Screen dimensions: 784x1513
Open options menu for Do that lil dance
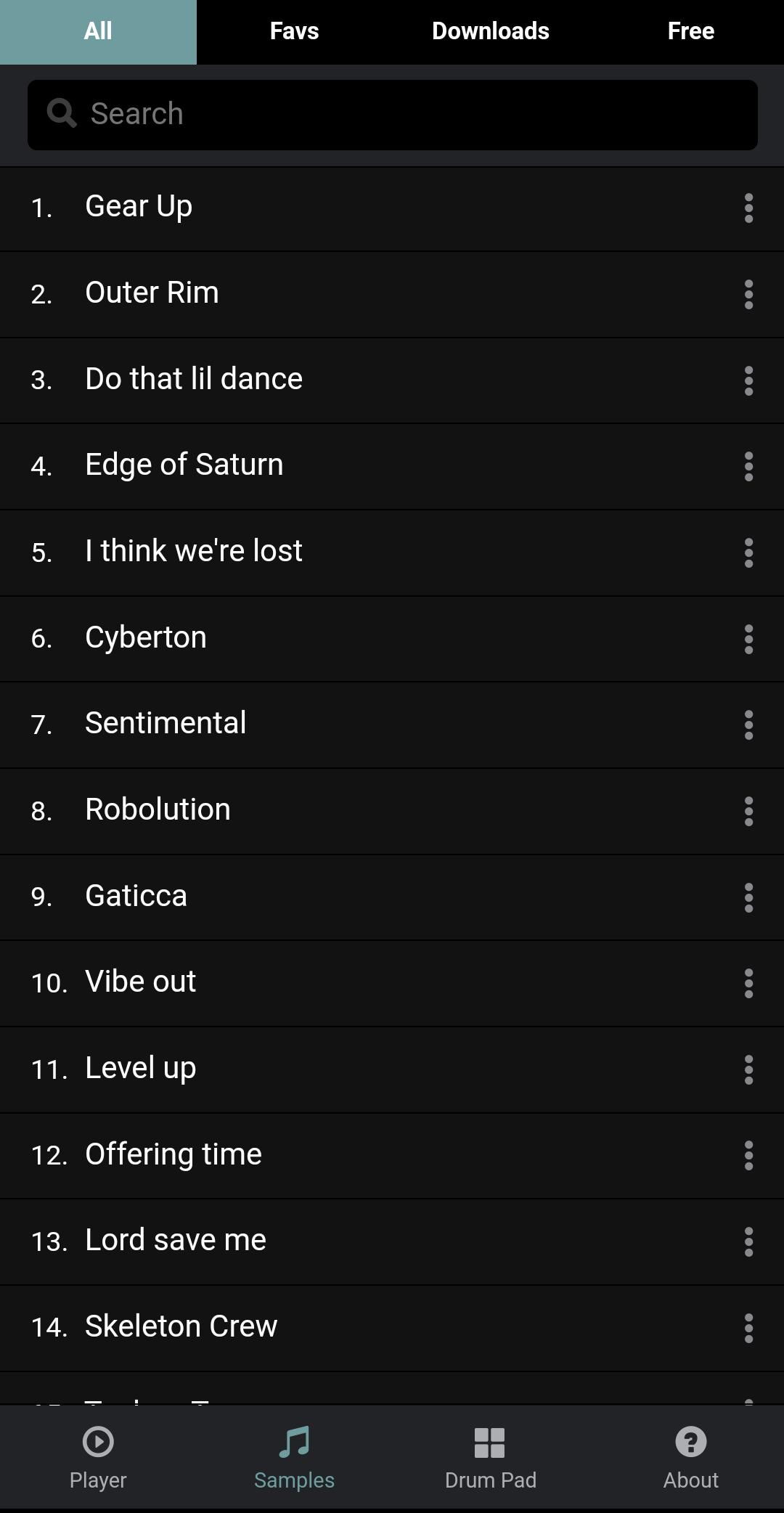pos(748,380)
